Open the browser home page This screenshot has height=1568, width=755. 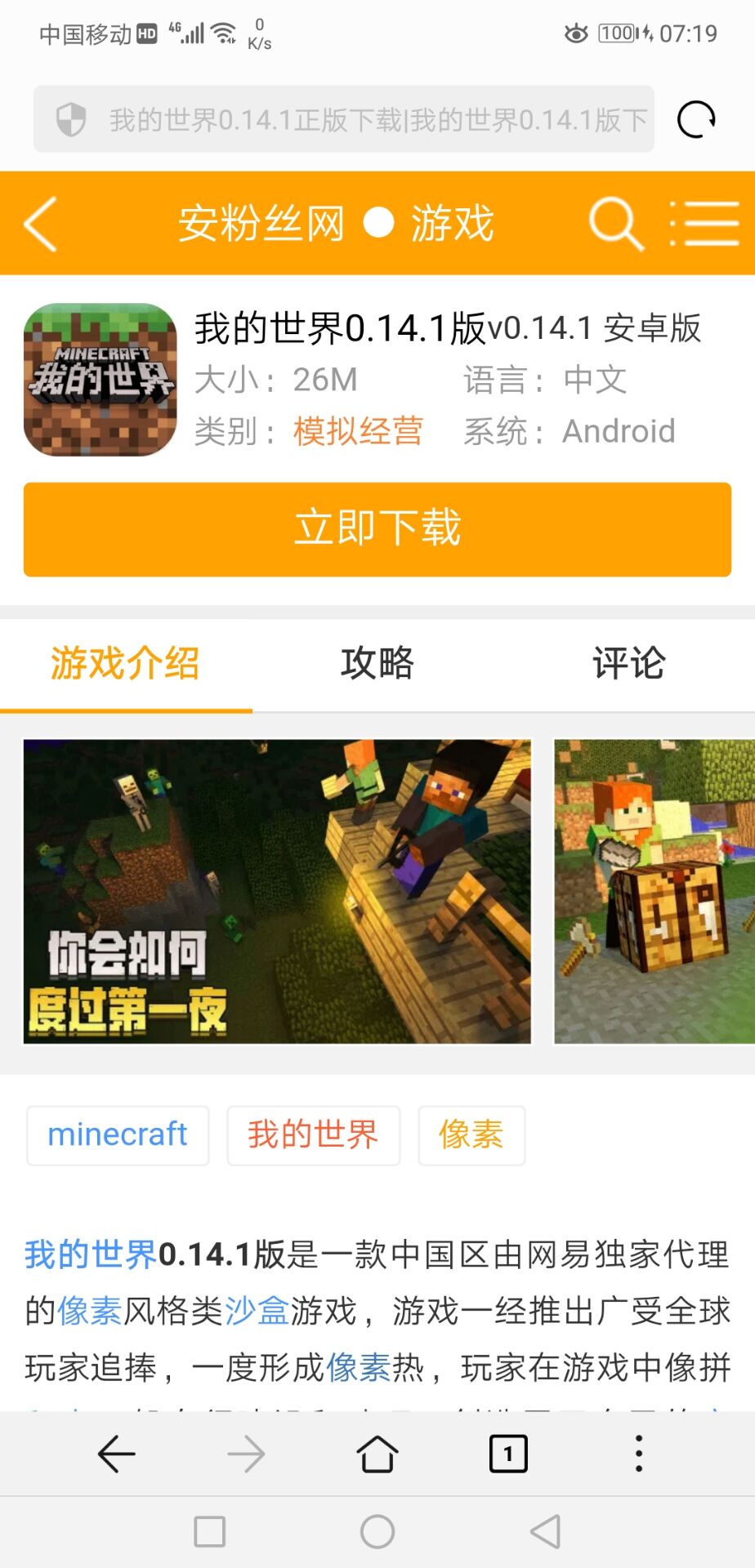pyautogui.click(x=377, y=1454)
